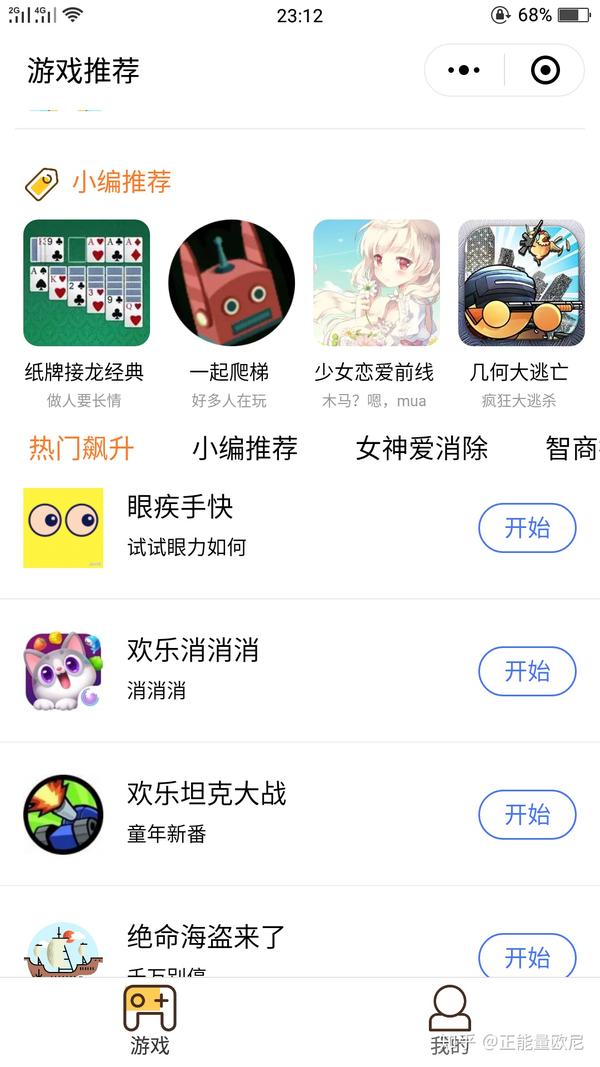
Task: Launch the 一起爬梯 game
Action: click(231, 283)
